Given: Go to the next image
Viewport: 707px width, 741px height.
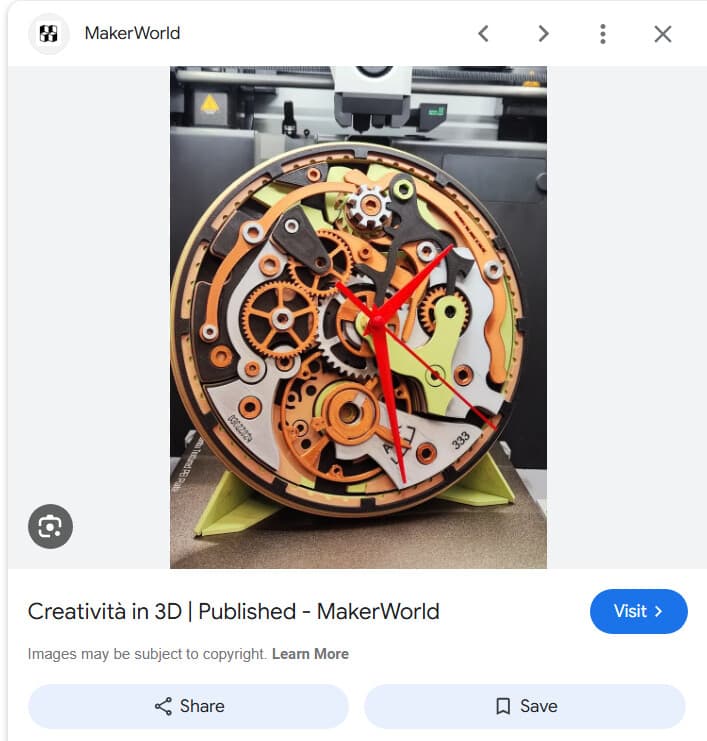Looking at the screenshot, I should (543, 34).
